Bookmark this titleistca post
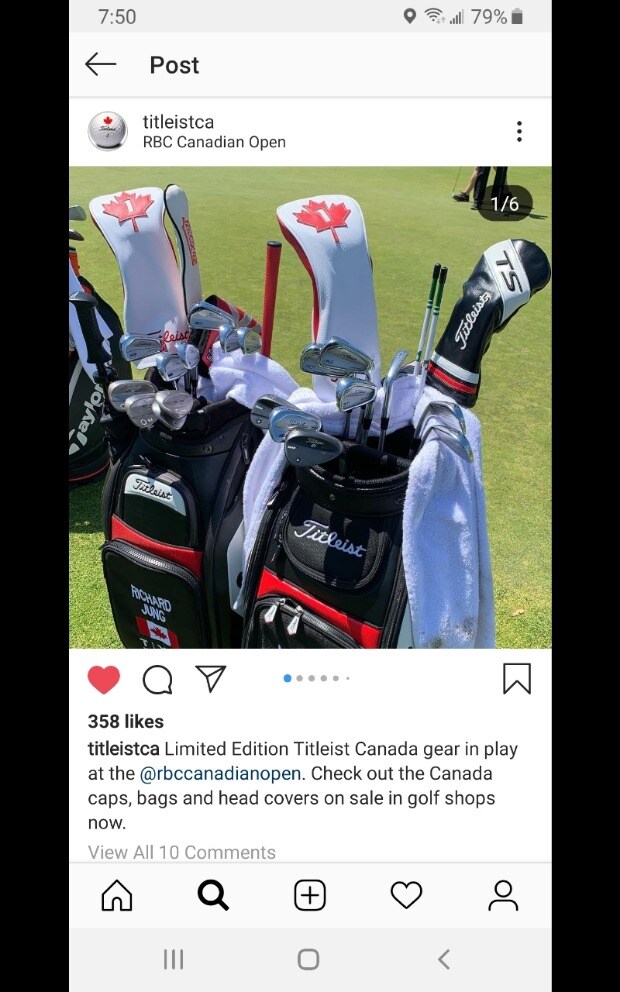Viewport: 620px width, 992px height. tap(516, 679)
